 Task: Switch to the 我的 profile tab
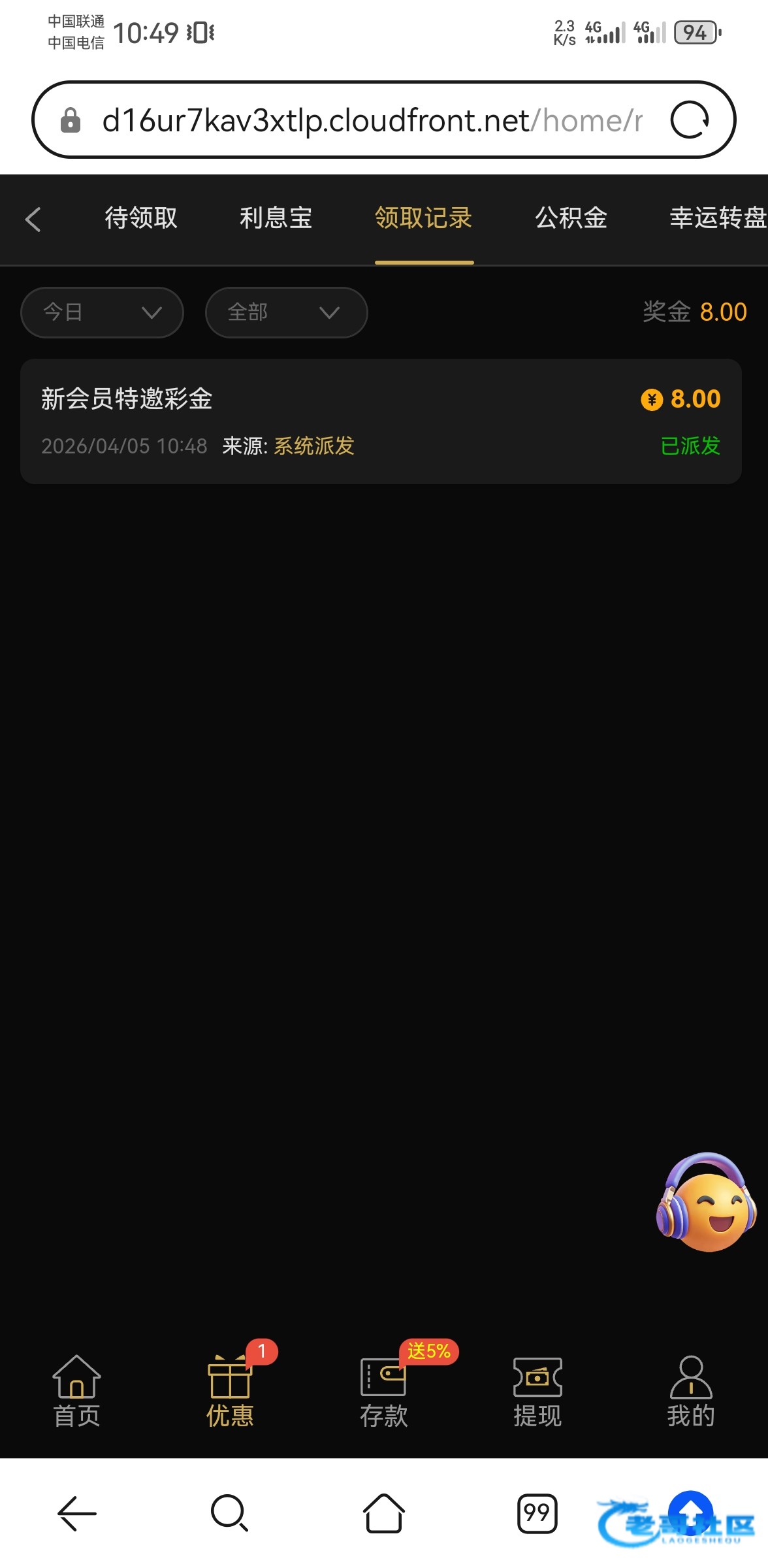[x=691, y=1392]
